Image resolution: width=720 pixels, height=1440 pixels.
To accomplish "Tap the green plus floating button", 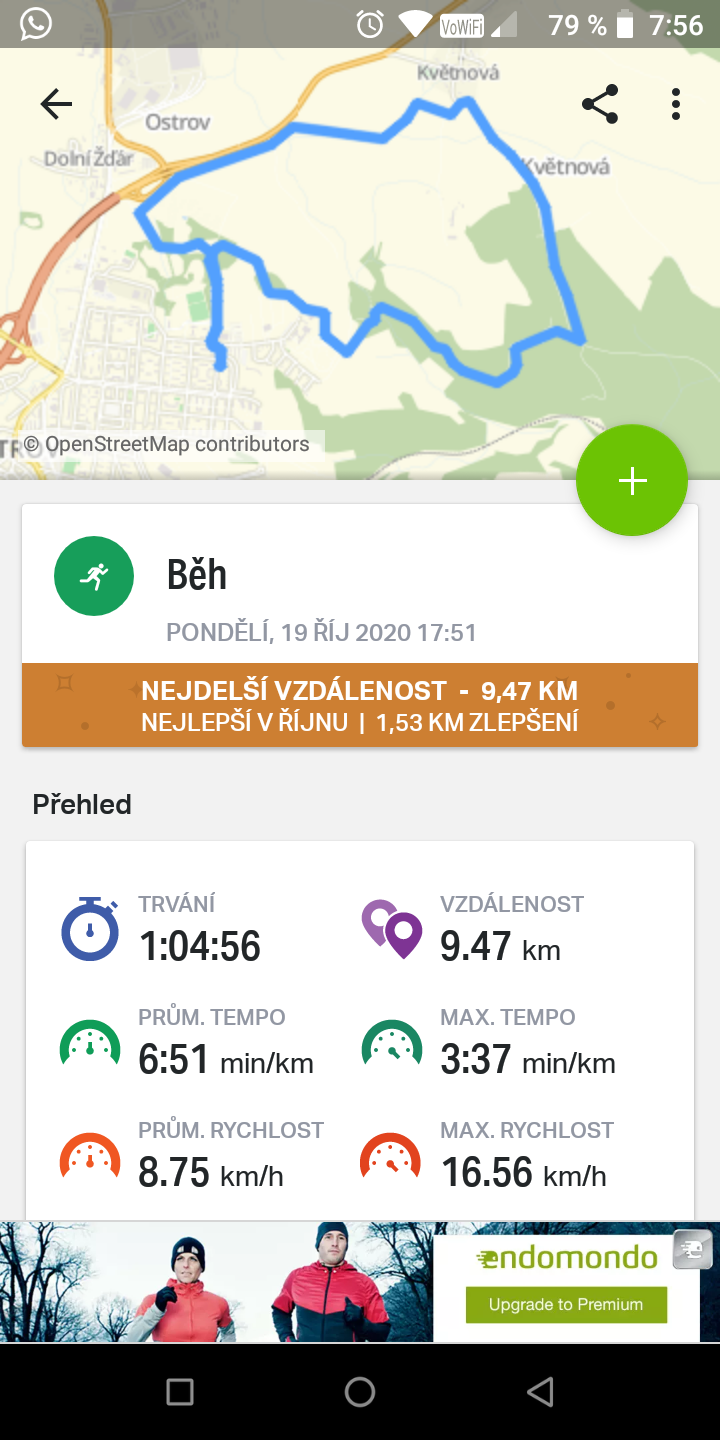I will pyautogui.click(x=632, y=481).
